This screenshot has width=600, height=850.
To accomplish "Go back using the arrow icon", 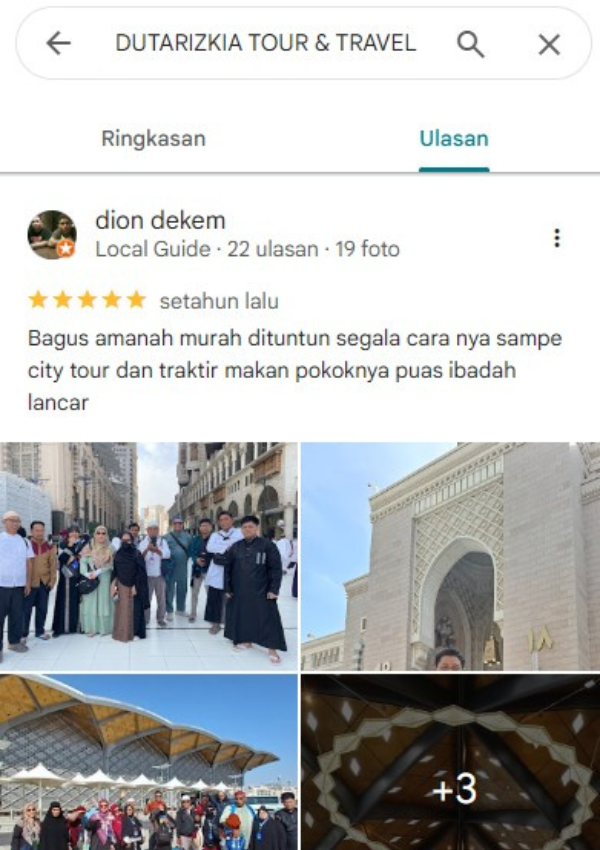I will point(59,44).
